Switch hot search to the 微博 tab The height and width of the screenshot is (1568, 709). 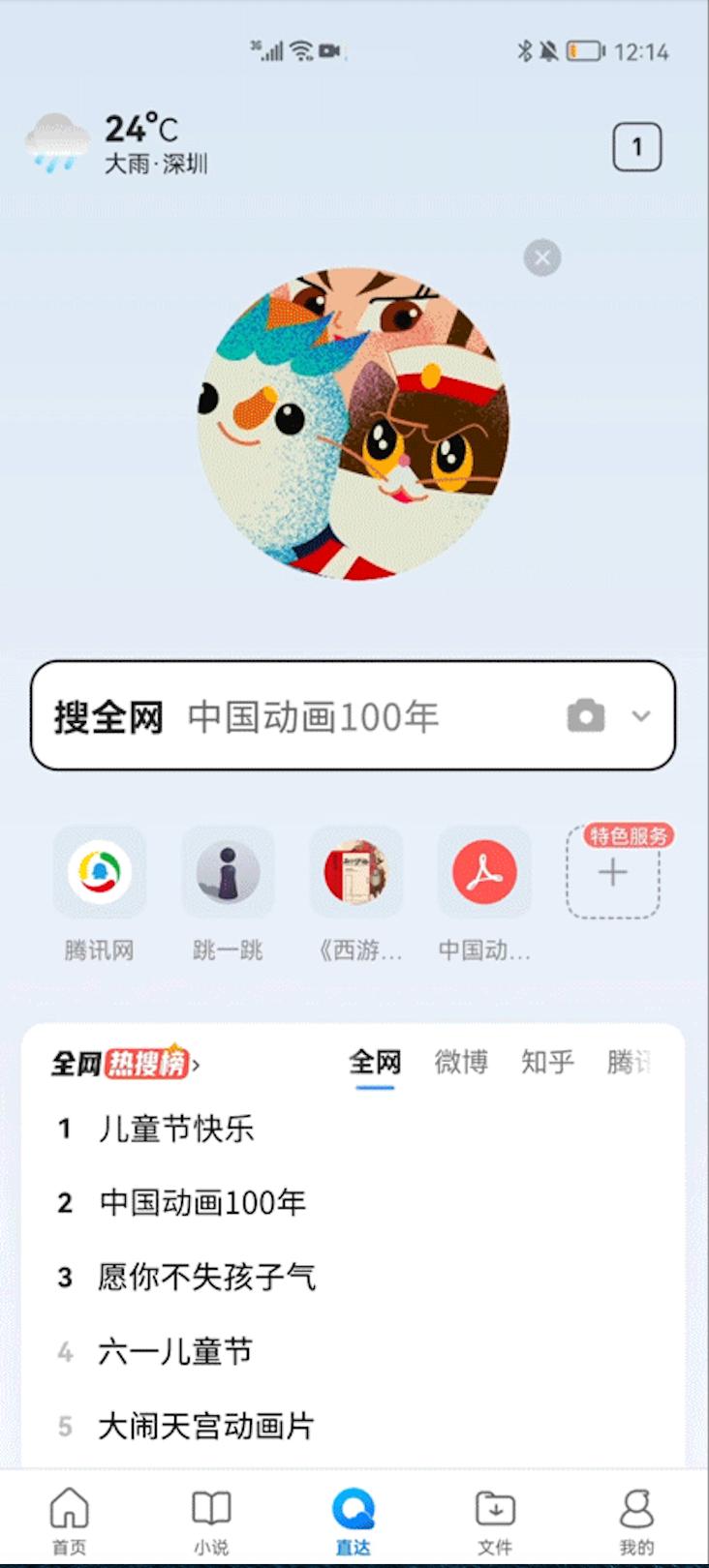pos(460,1062)
